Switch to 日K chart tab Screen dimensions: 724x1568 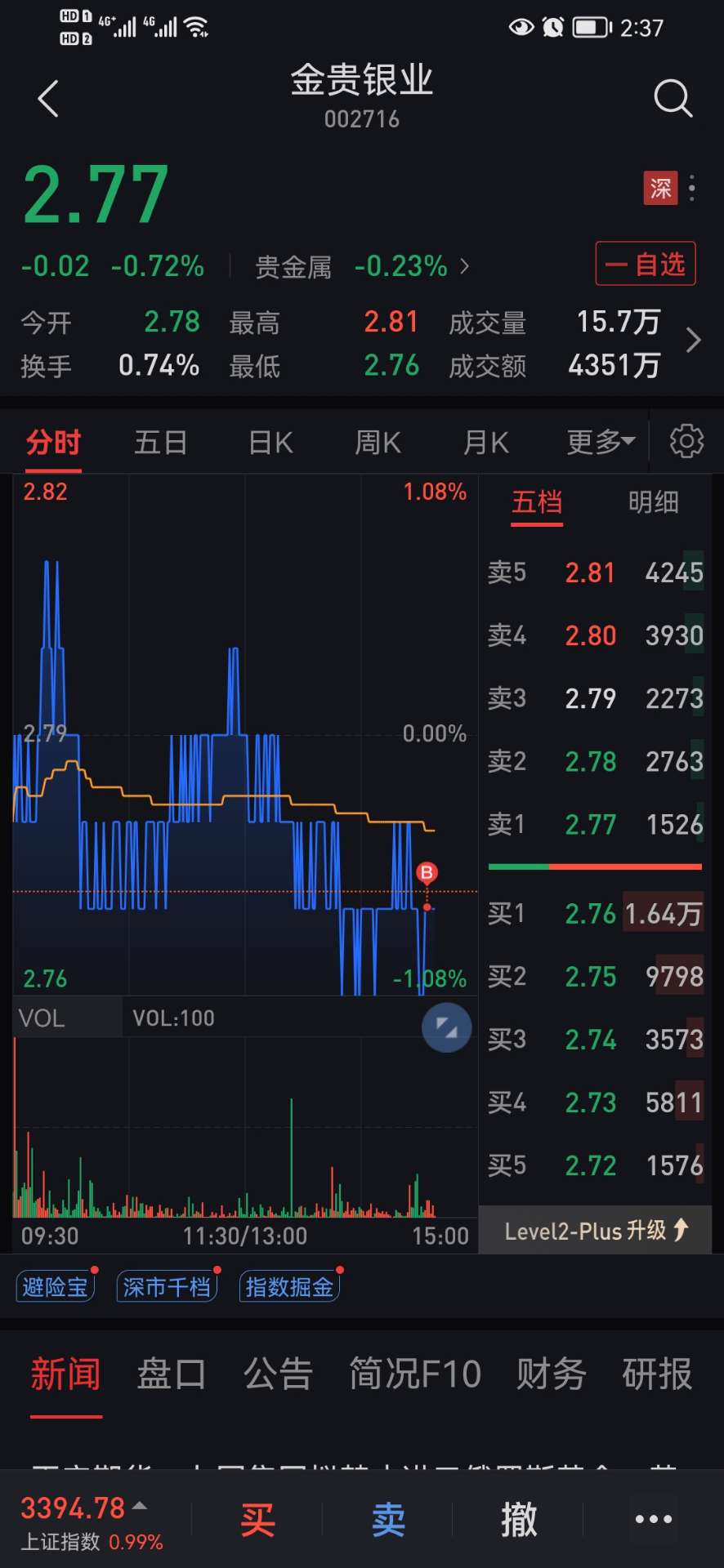pyautogui.click(x=270, y=443)
